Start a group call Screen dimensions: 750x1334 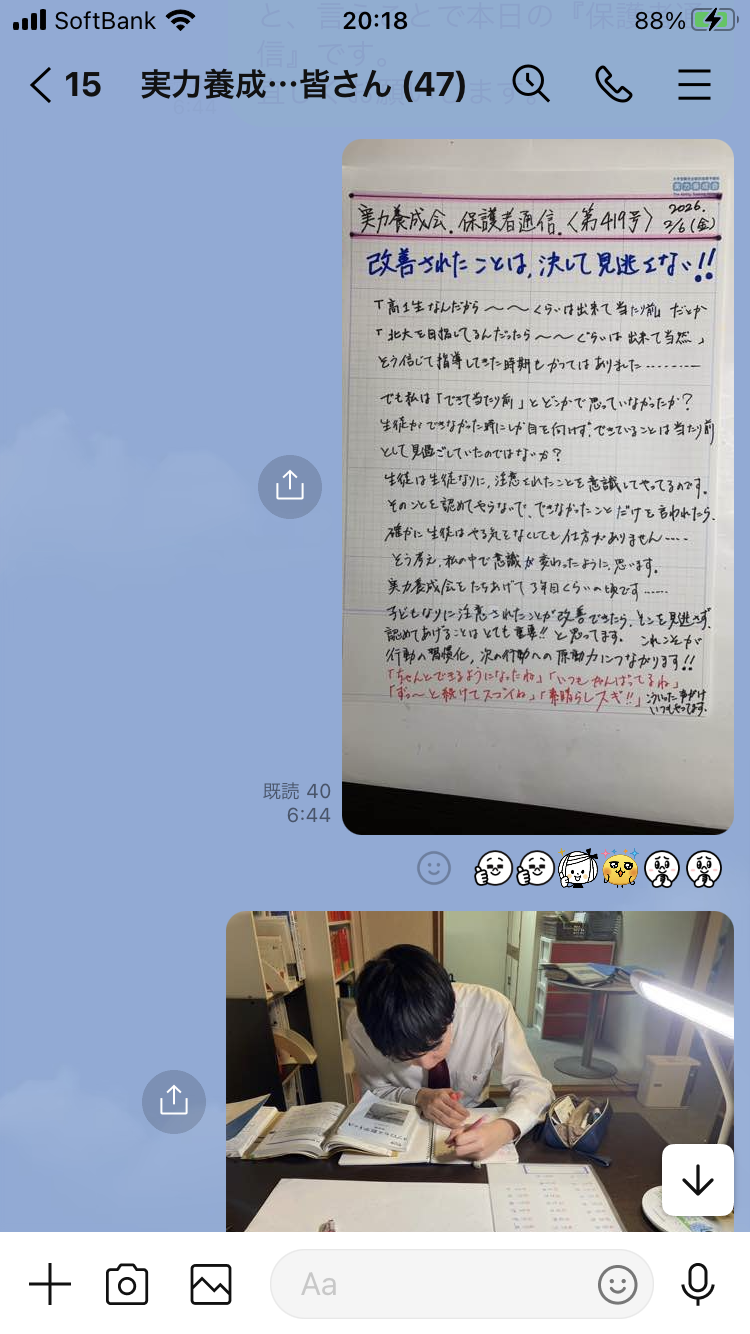click(x=613, y=85)
